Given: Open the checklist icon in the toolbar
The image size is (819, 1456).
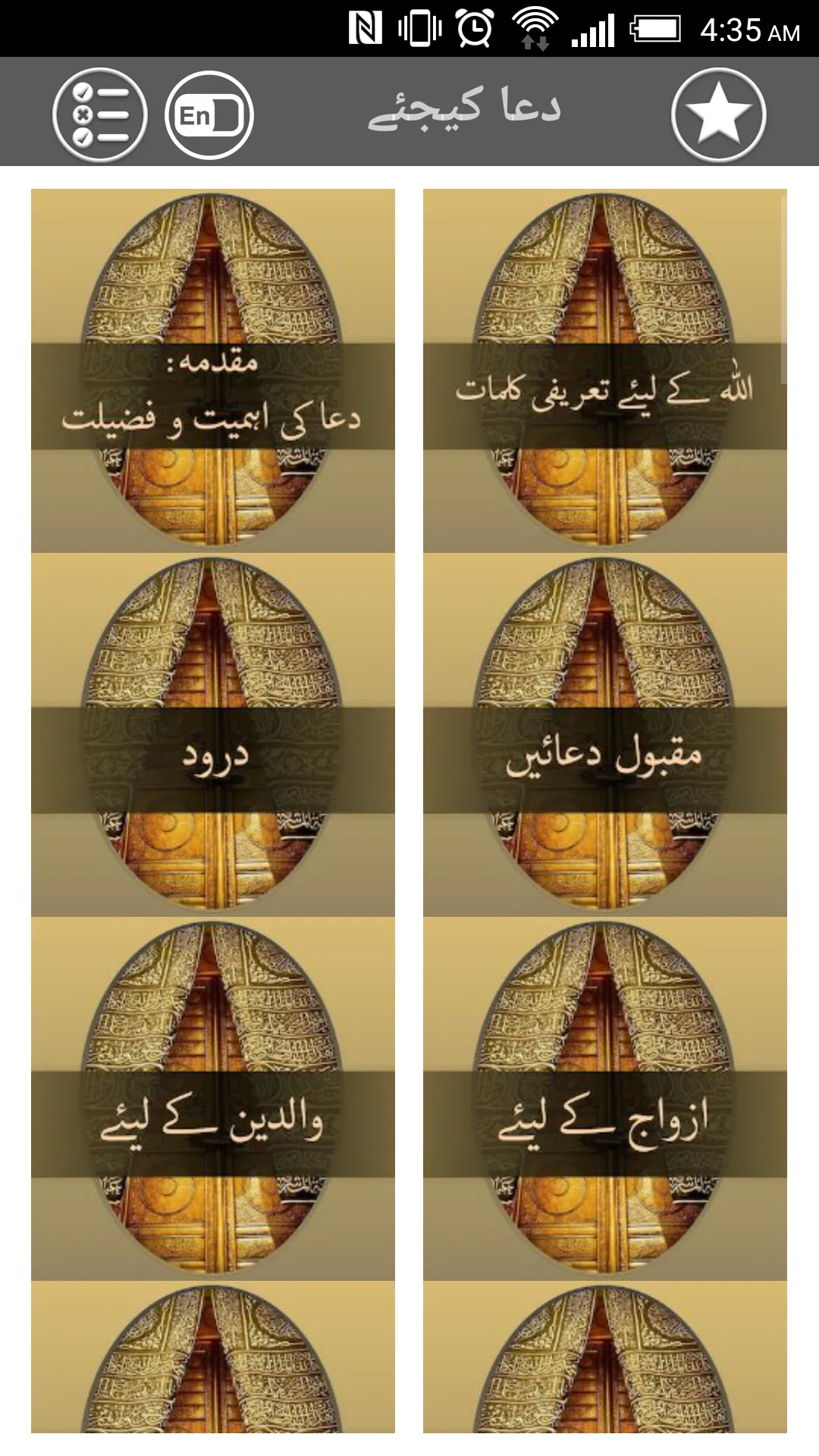Looking at the screenshot, I should [99, 115].
